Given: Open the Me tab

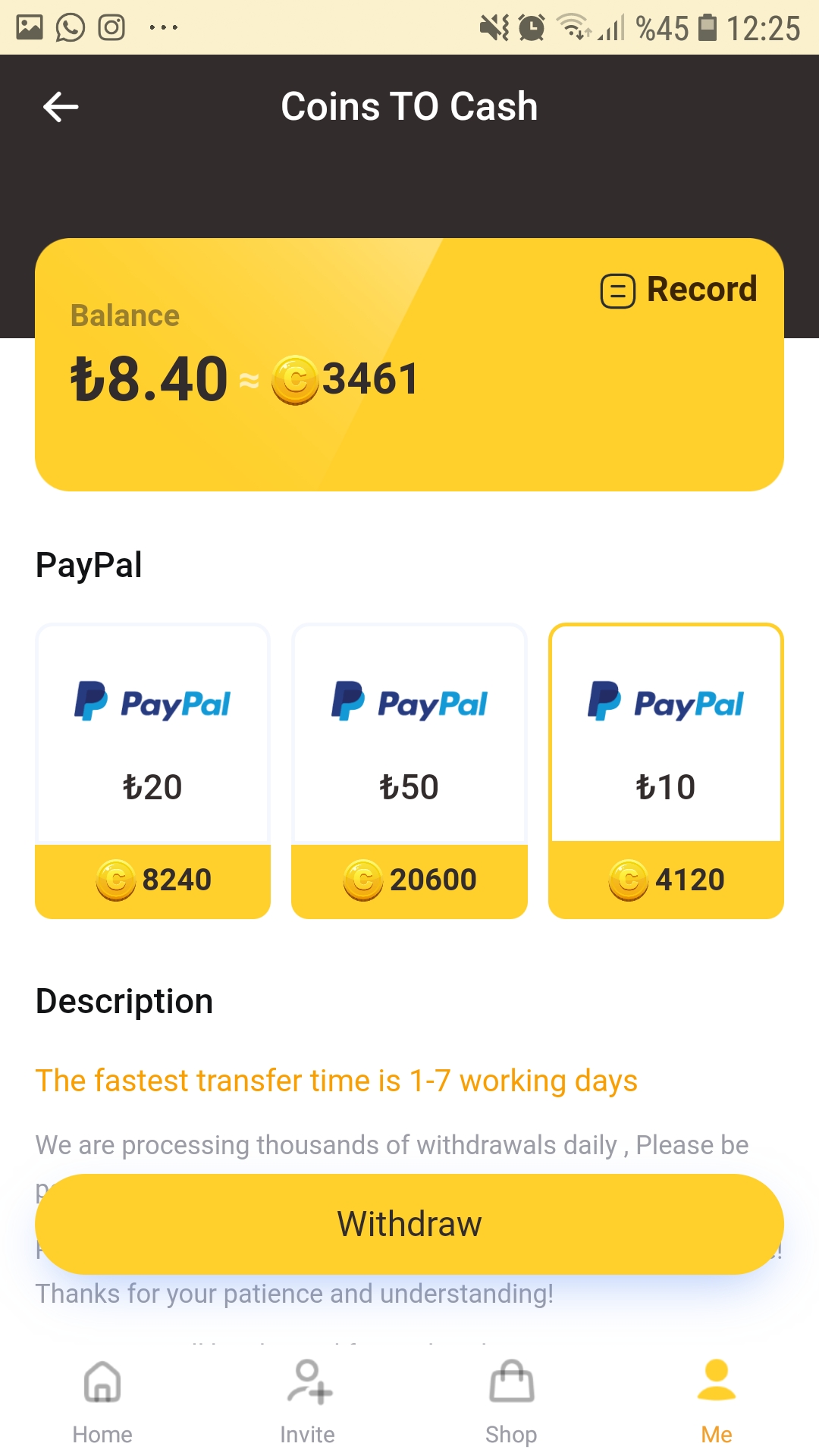Looking at the screenshot, I should click(x=716, y=1401).
